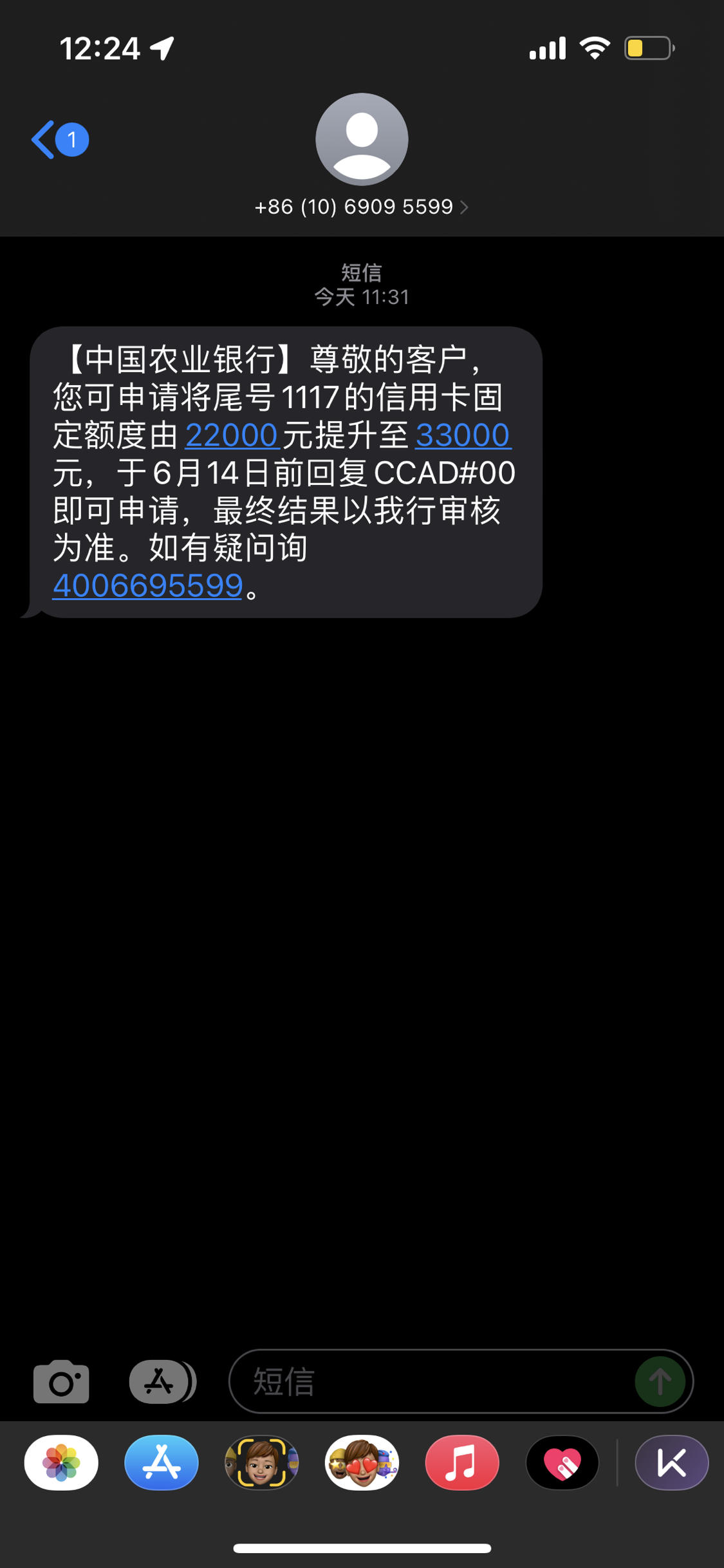Tap the linked number 22000
Viewport: 724px width, 1568px height.
coord(232,435)
